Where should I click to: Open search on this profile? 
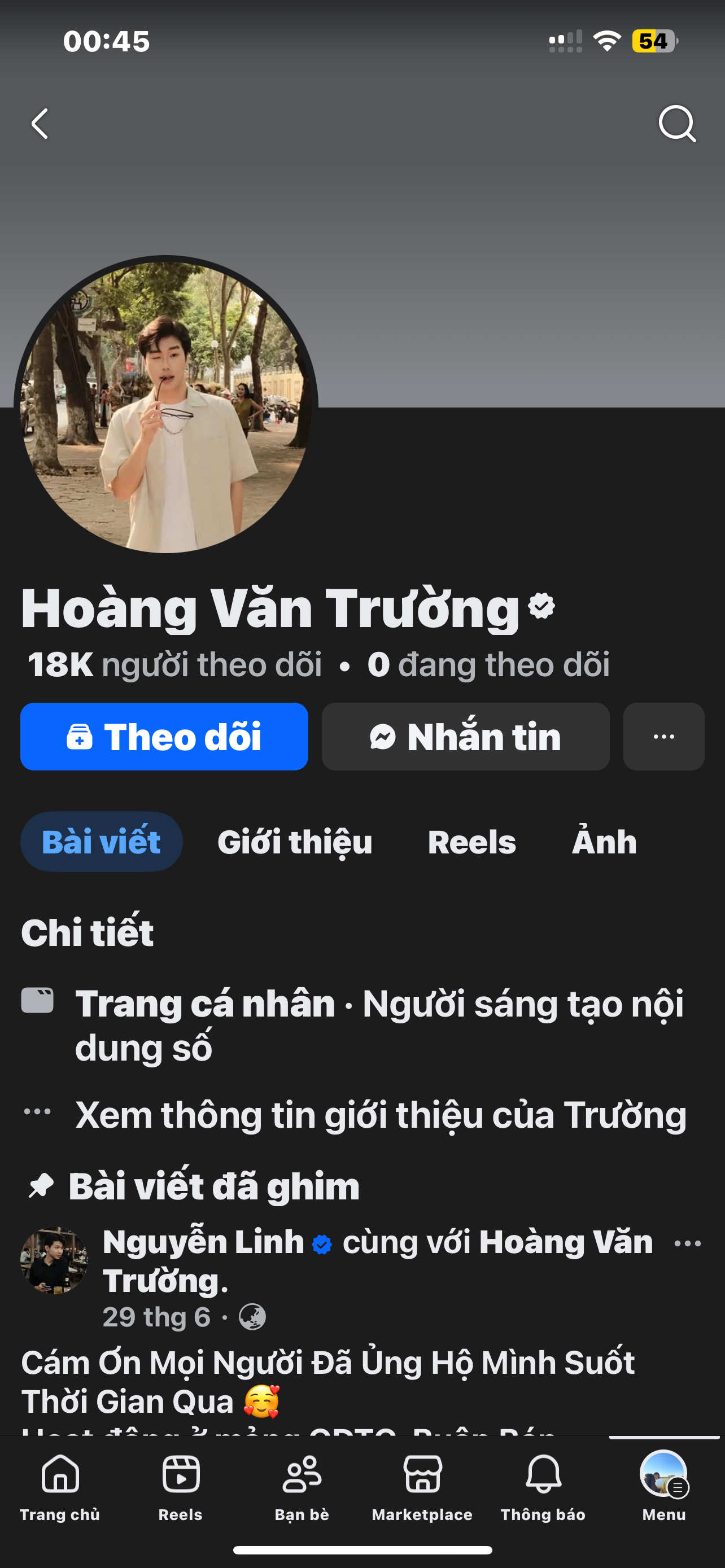point(677,124)
